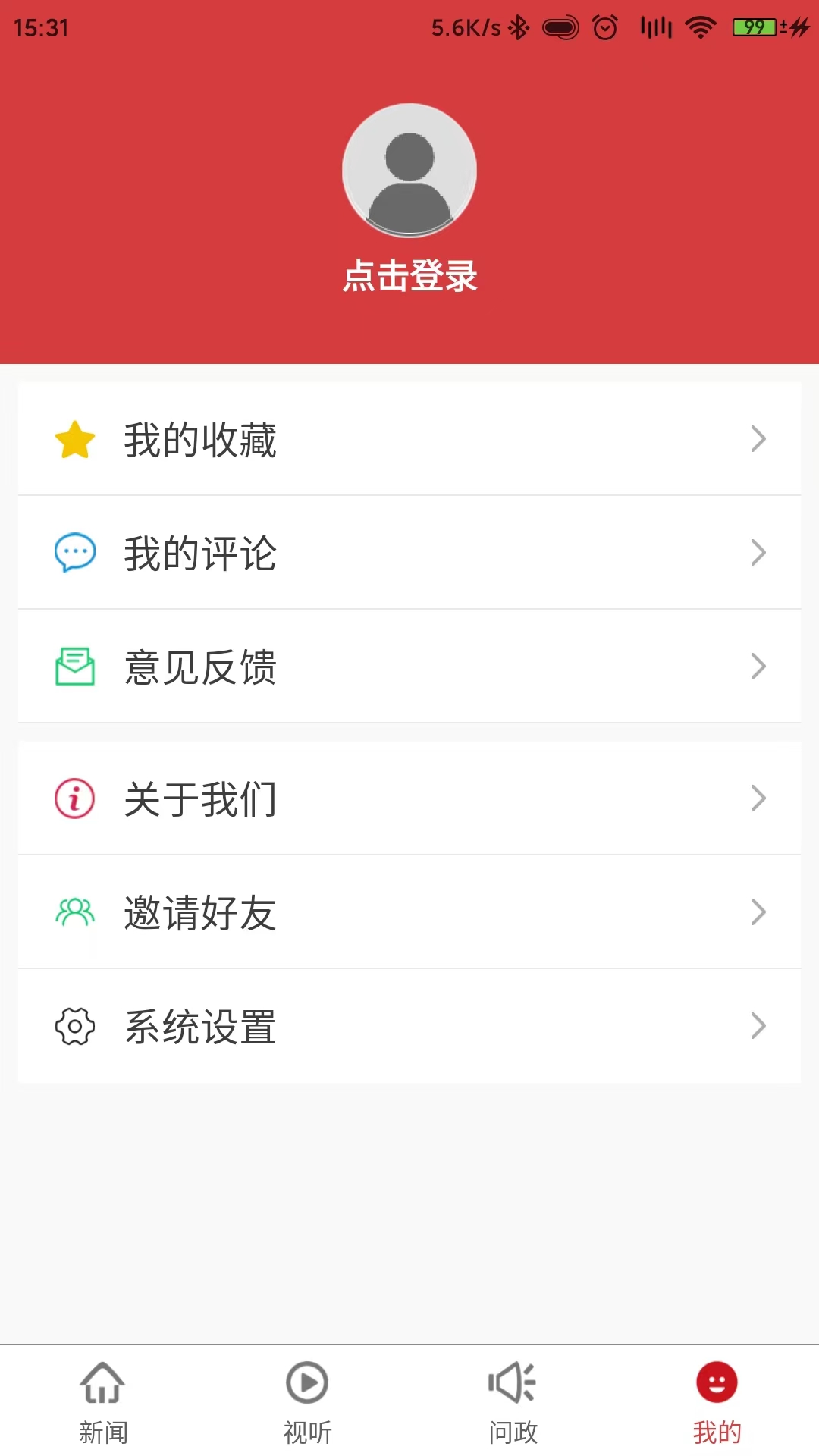Click the 新闻 home icon

(x=102, y=1385)
